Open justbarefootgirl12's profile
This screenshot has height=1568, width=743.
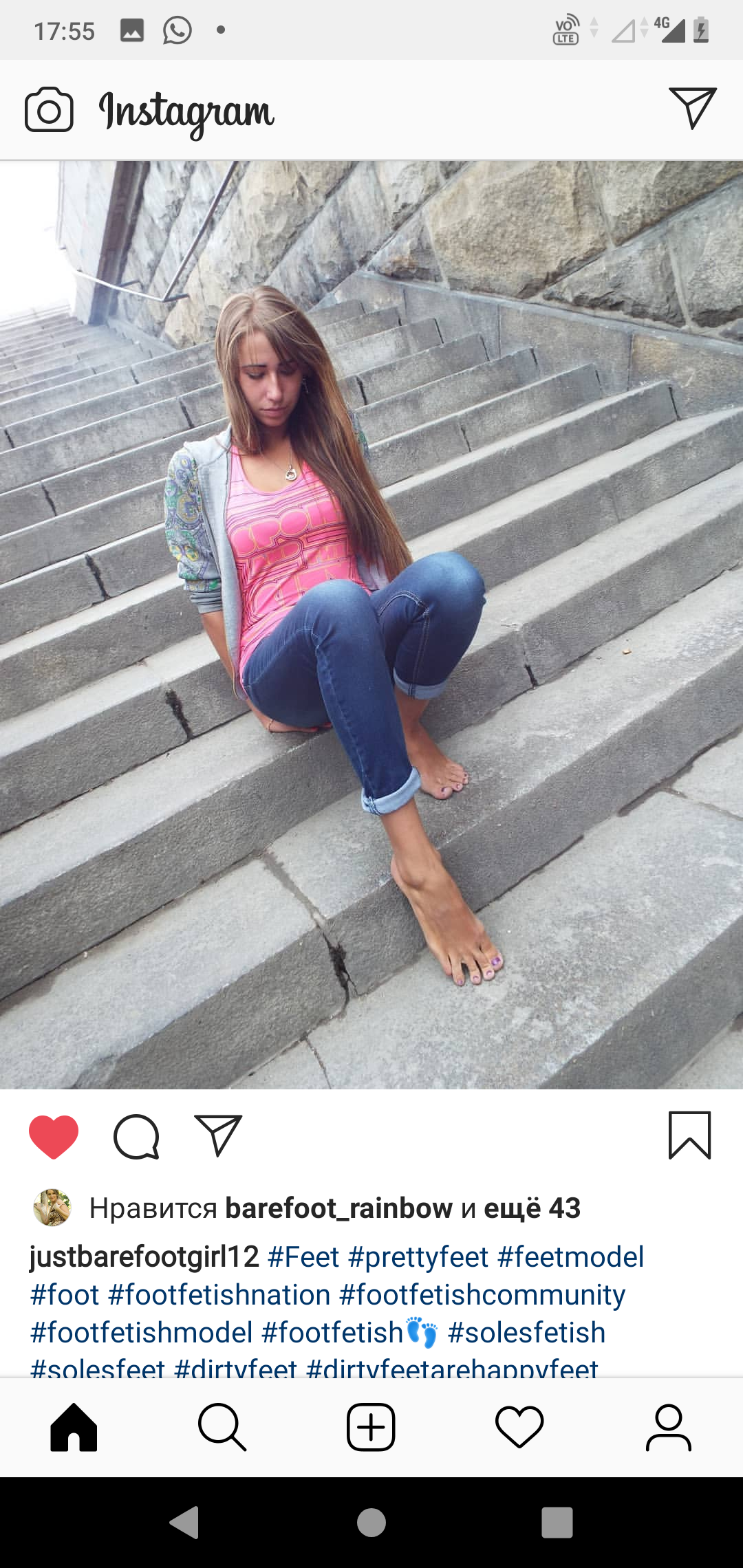pos(144,1256)
